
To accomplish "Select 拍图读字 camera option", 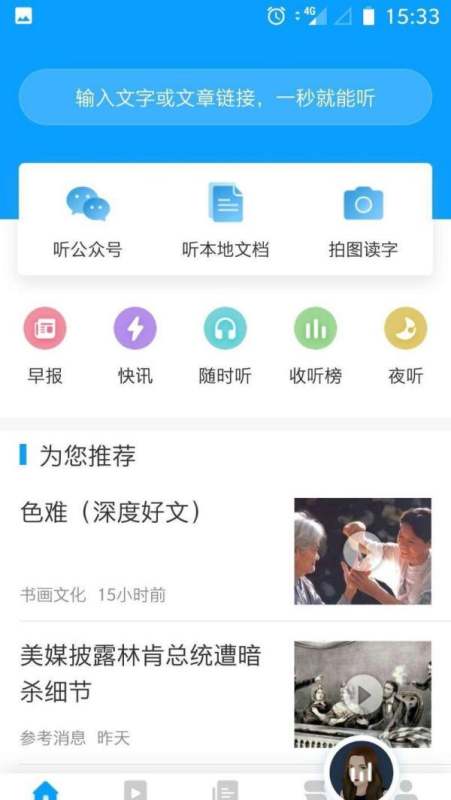I will coord(363,221).
